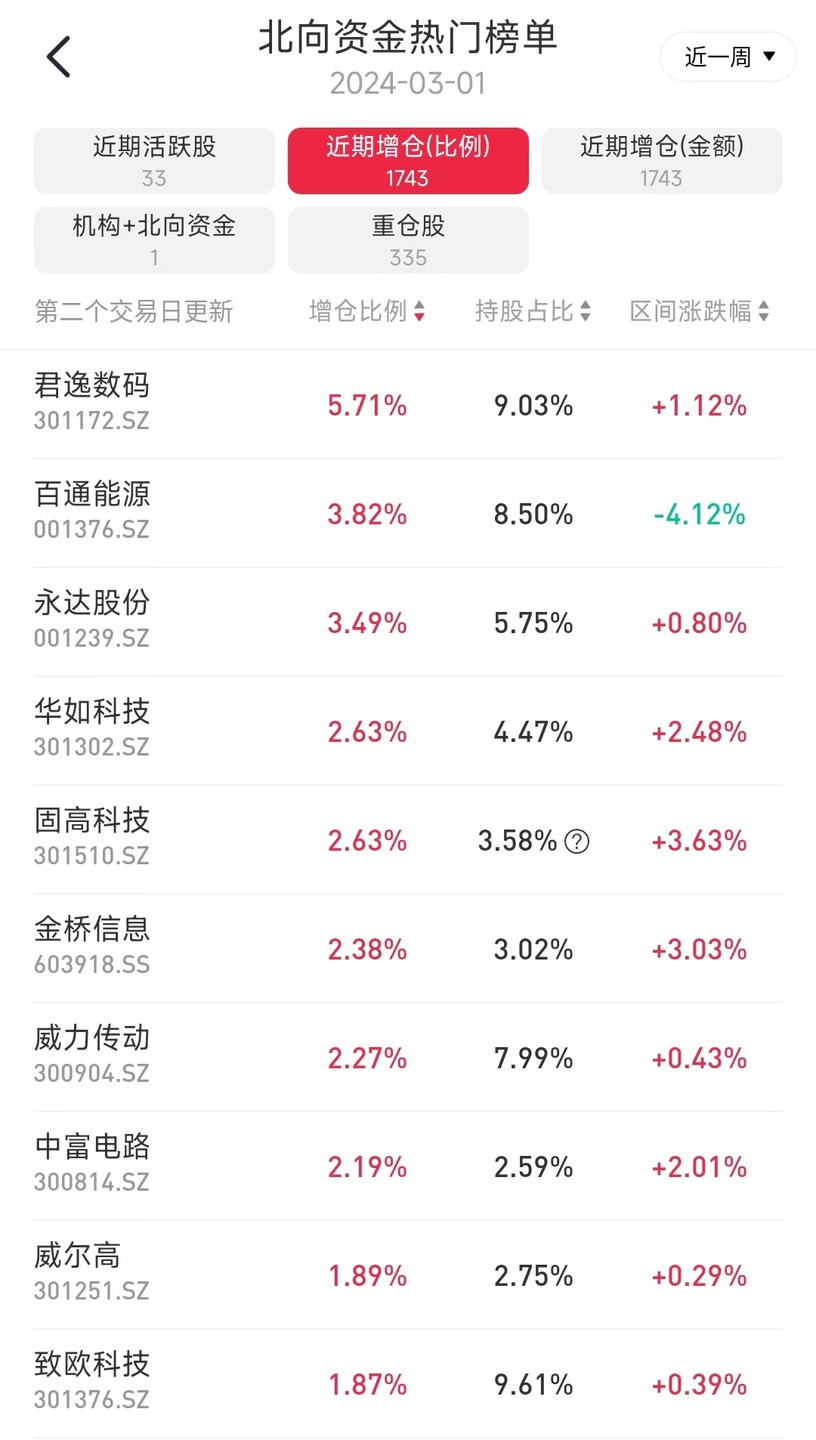The width and height of the screenshot is (816, 1440).
Task: Go back with the top-left arrow
Action: [x=58, y=57]
